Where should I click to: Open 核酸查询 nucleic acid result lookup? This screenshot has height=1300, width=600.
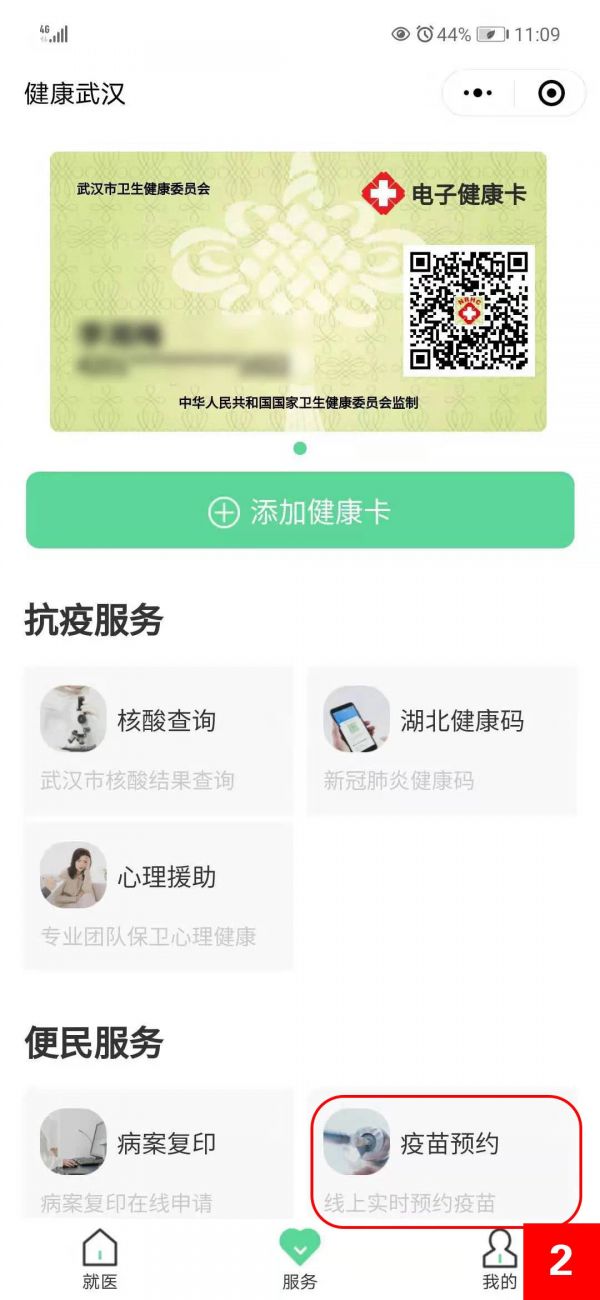[158, 741]
